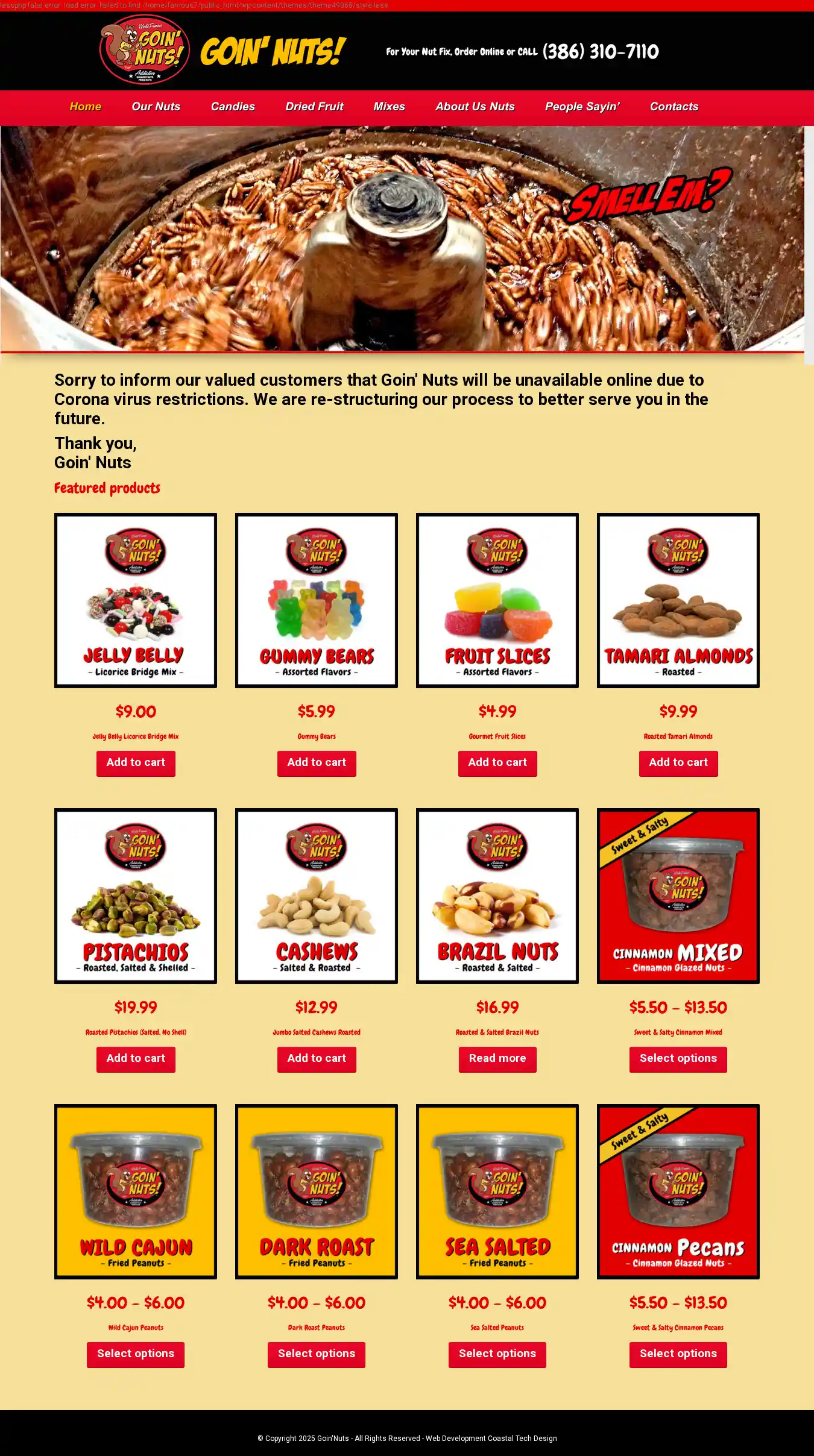Tap Read more under Brazil Nuts
Image resolution: width=814 pixels, height=1456 pixels.
[x=497, y=1059]
